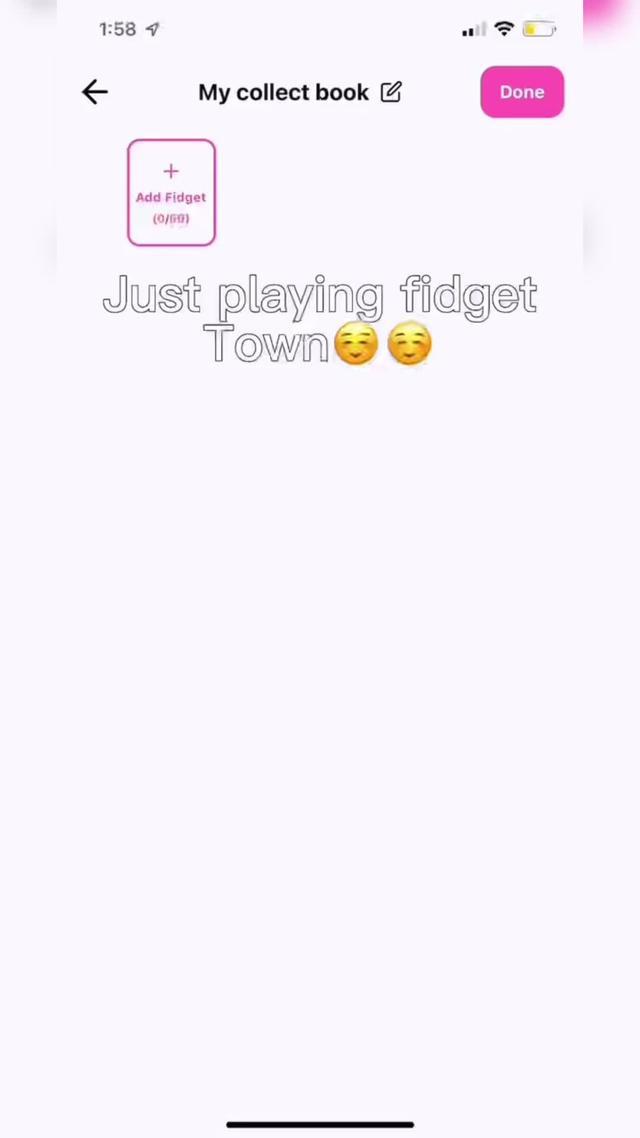Edit the collect book name
Screen dimensions: 640x1138
pos(391,92)
